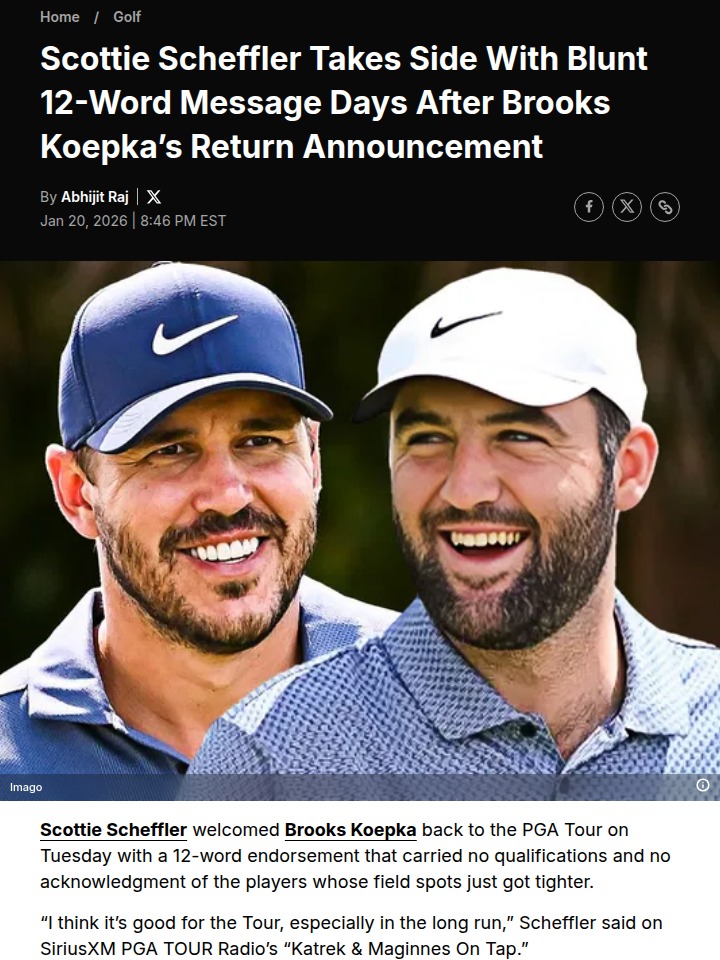Show image info for the photo
Viewport: 720px width, 960px height.
pos(702,785)
